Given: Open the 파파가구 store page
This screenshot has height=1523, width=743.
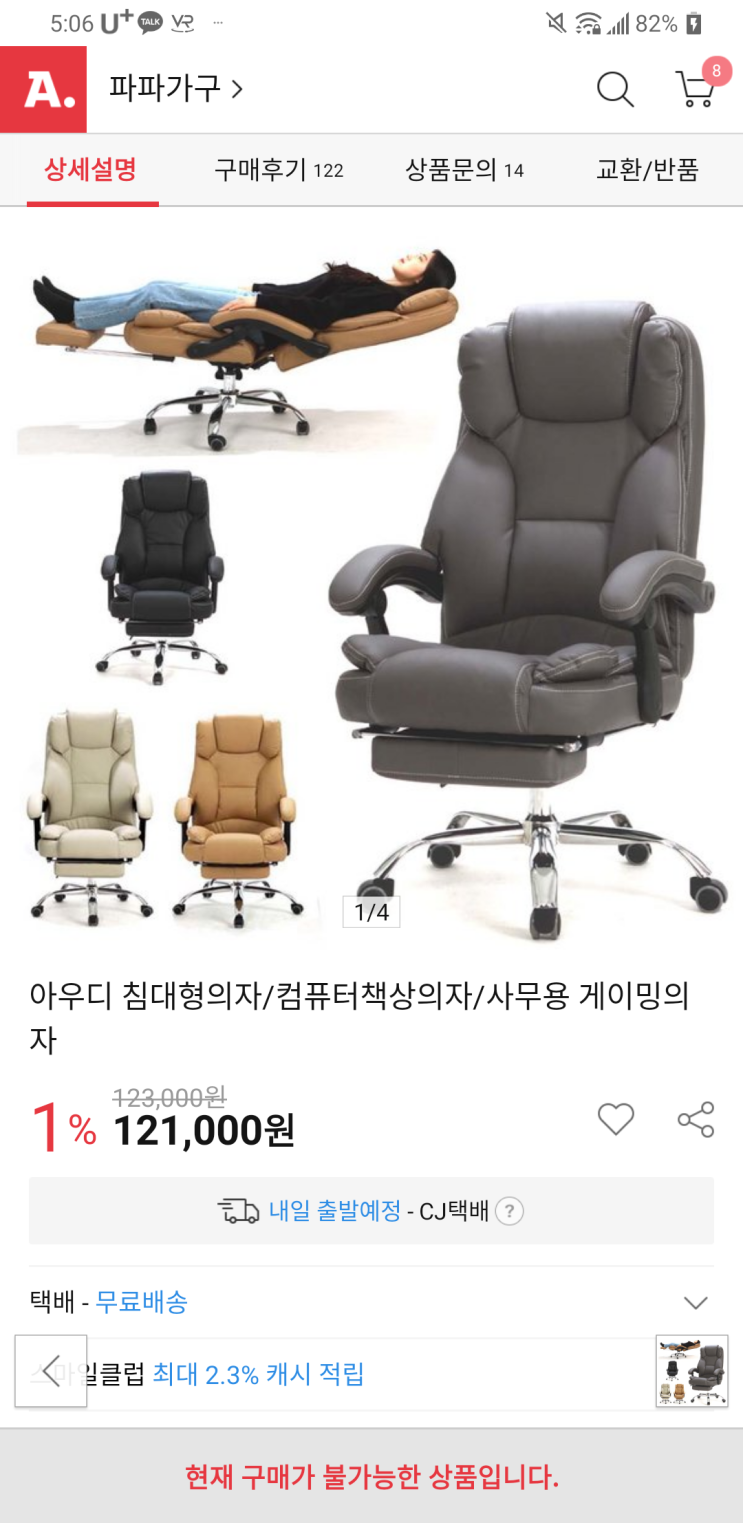Looking at the screenshot, I should (176, 89).
